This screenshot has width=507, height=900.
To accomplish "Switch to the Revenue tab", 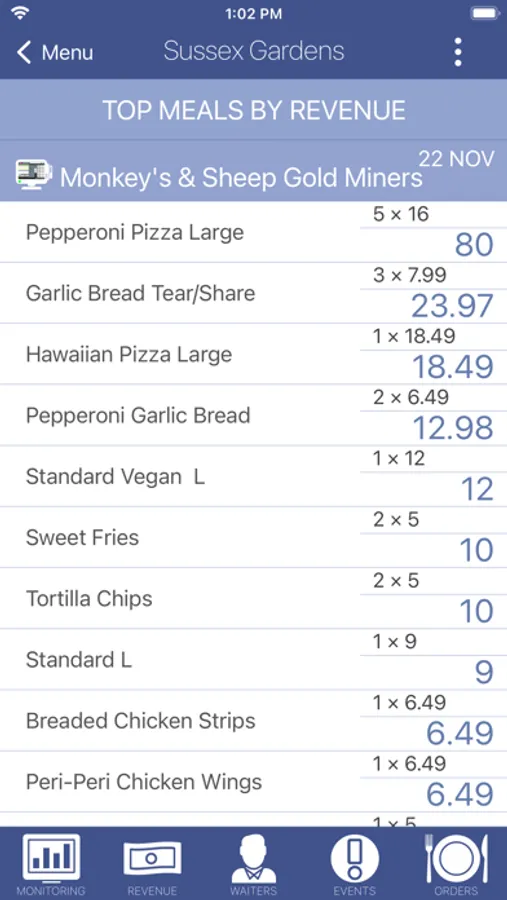I will [x=152, y=864].
